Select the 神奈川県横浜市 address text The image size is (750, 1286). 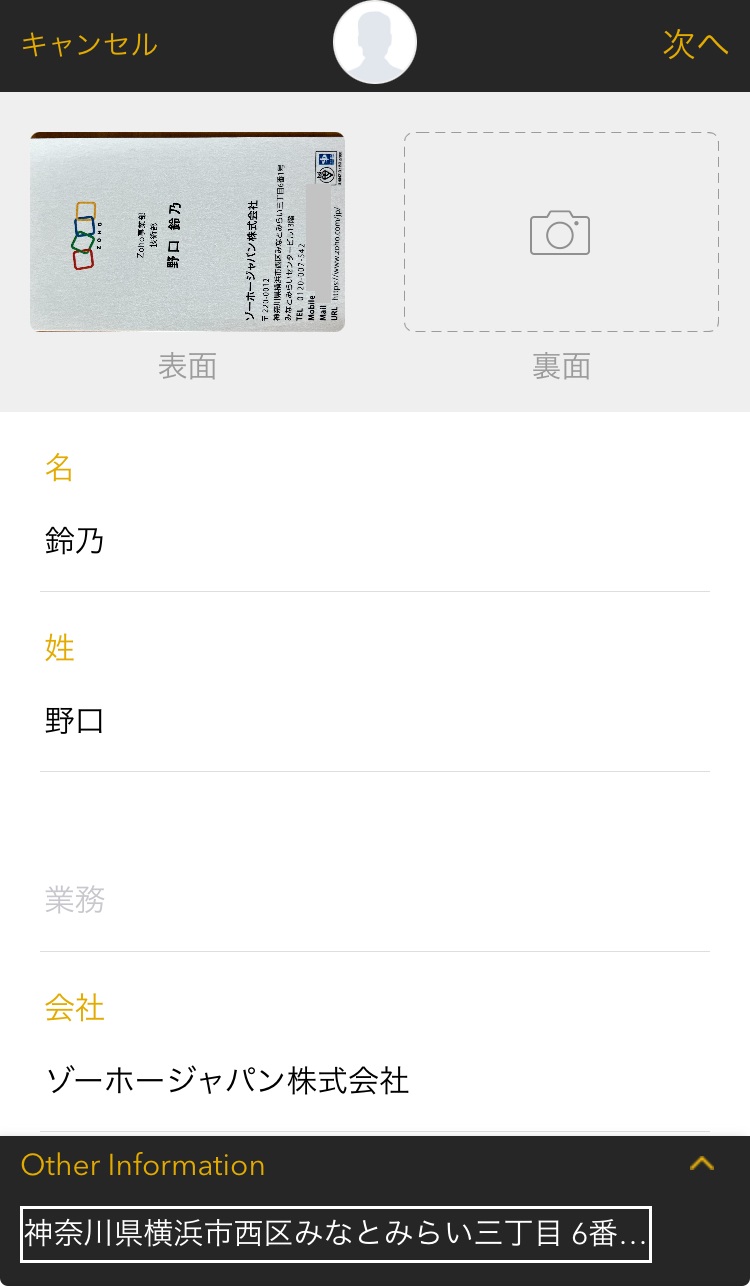(x=336, y=1234)
